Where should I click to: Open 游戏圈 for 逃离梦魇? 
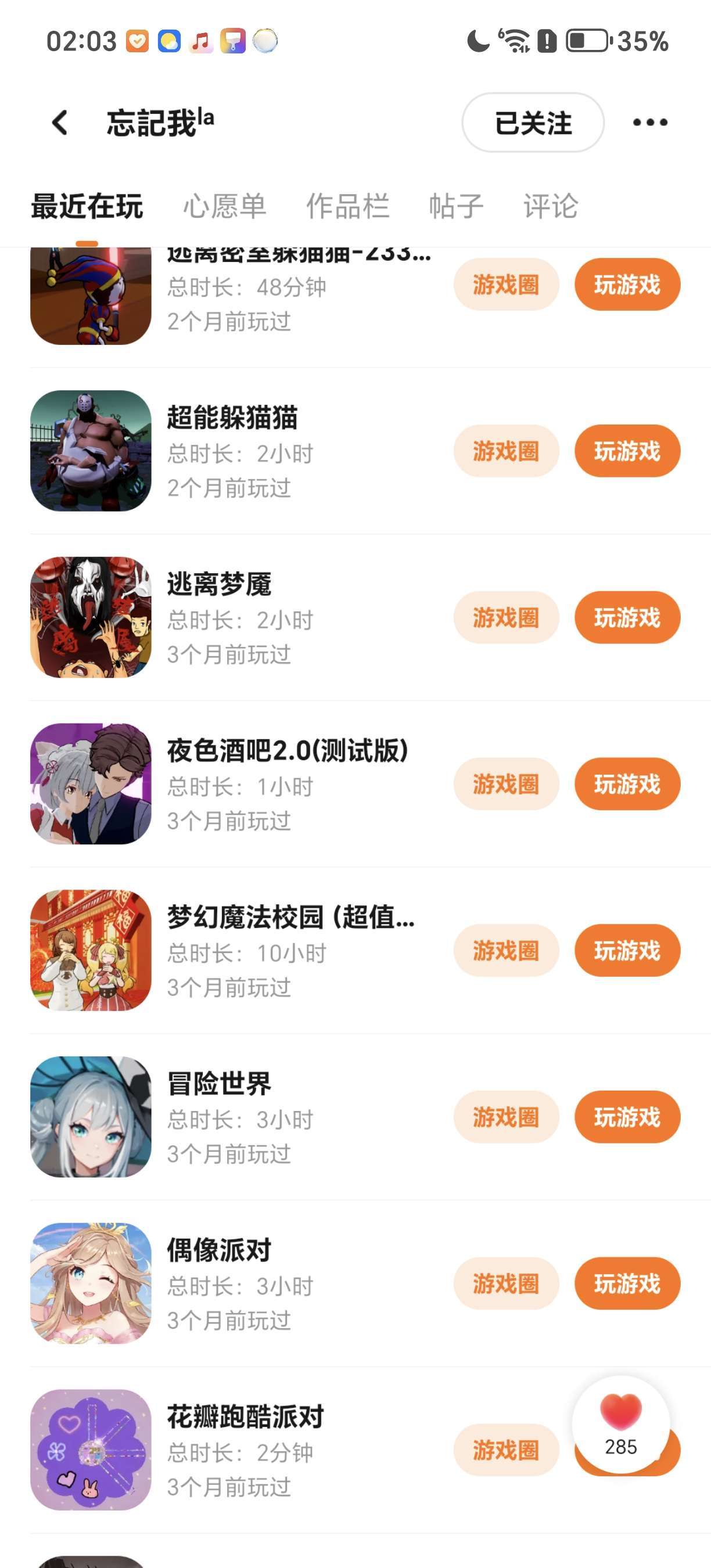tap(506, 617)
